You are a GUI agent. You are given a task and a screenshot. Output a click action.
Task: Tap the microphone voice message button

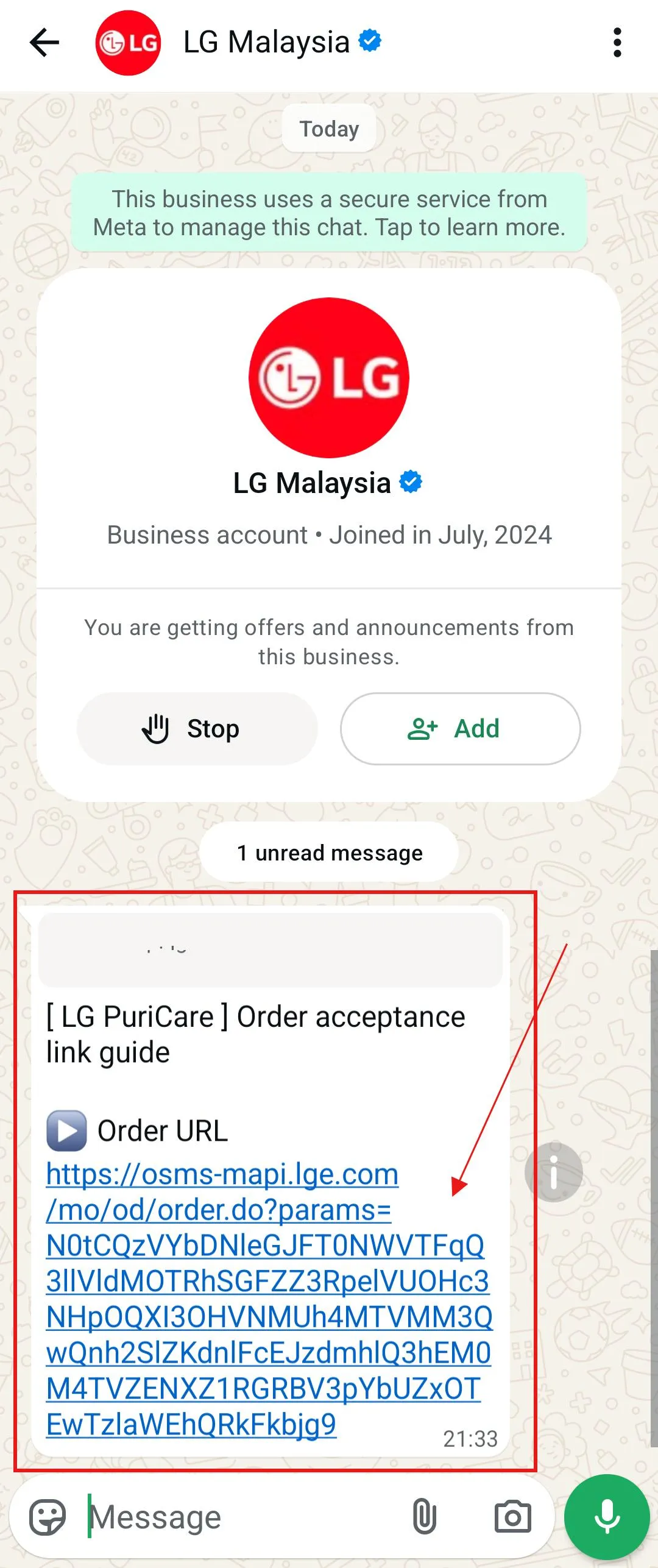[607, 1517]
